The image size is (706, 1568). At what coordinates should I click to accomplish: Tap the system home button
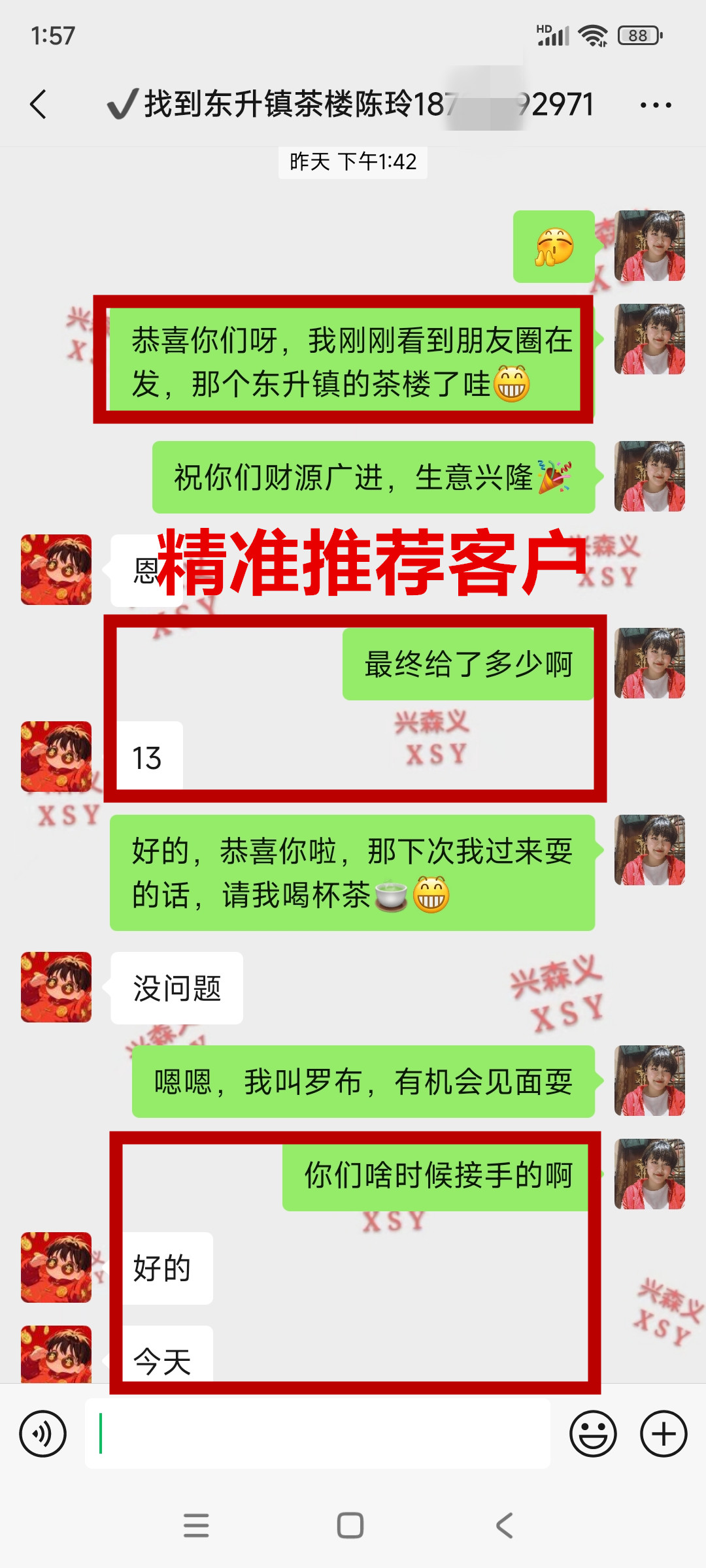tap(350, 1526)
